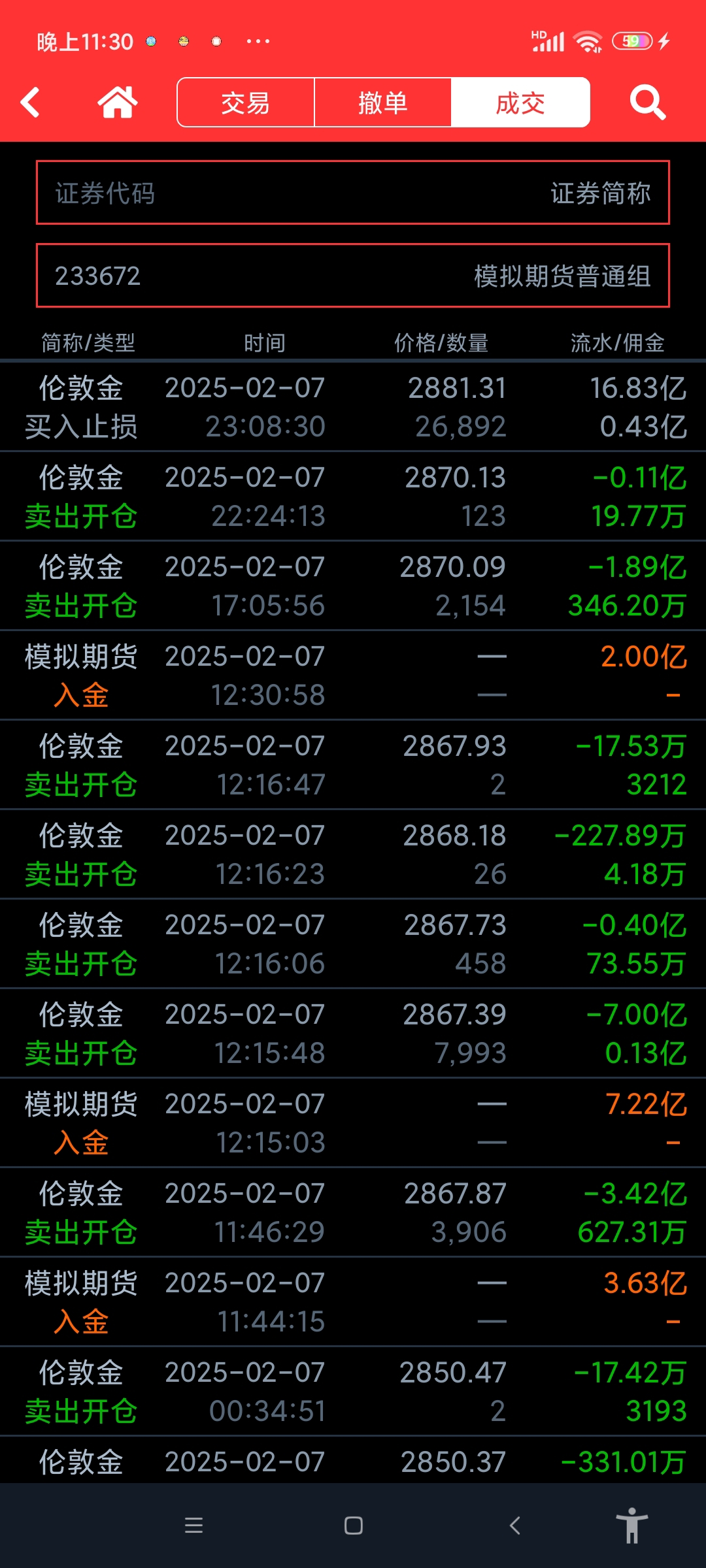Viewport: 706px width, 1568px height.
Task: Switch to the 交易 tab
Action: coord(246,103)
